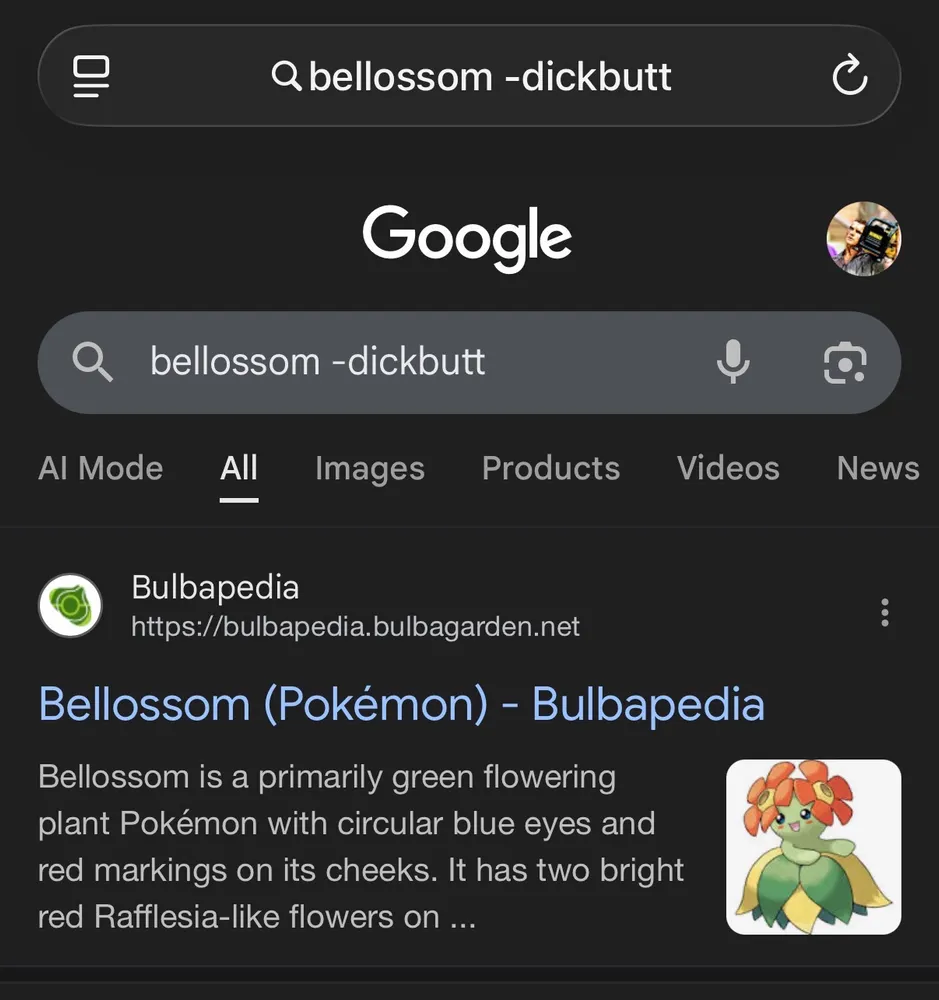Reload the page
Image resolution: width=939 pixels, height=1000 pixels.
849,76
